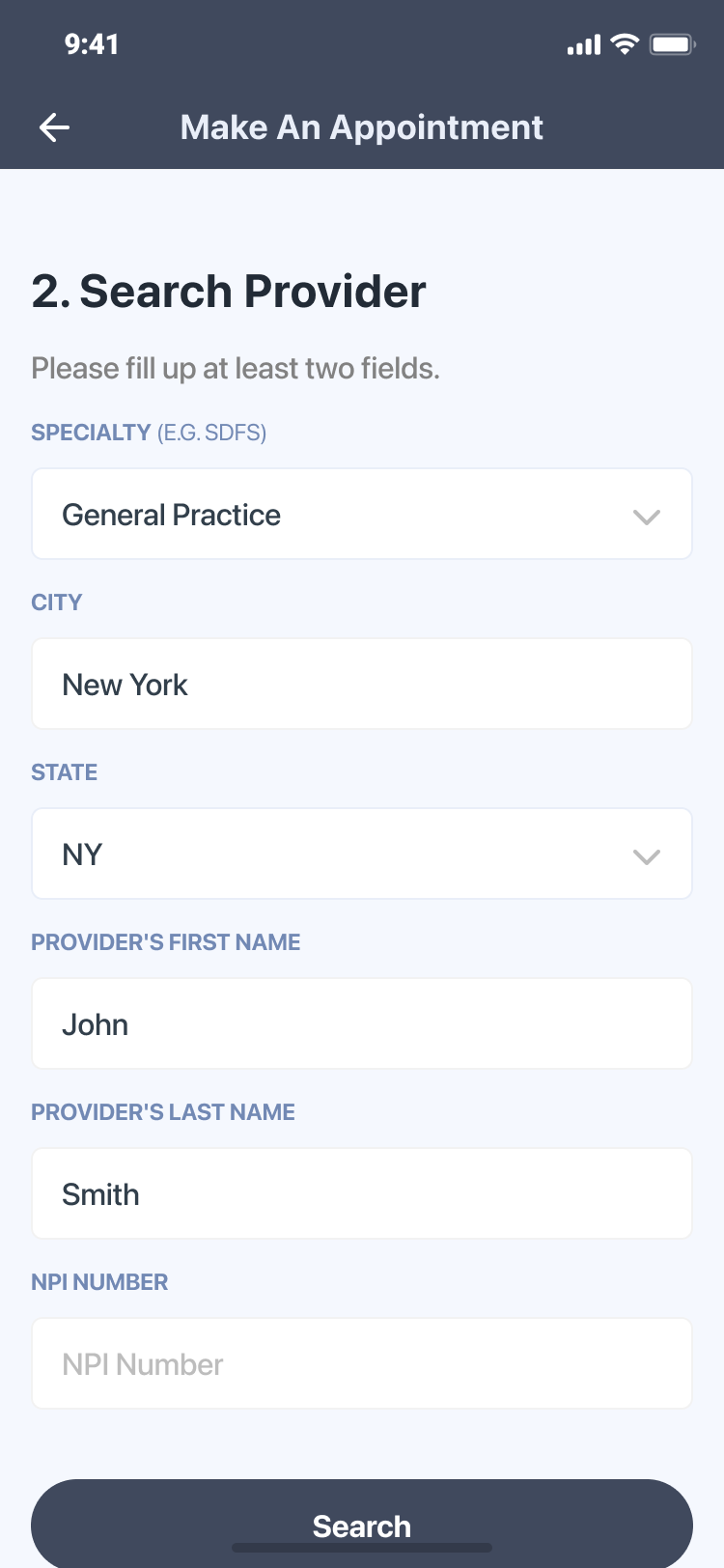Edit the provider's first name field
Screen dimensions: 724x1568
(x=362, y=1024)
